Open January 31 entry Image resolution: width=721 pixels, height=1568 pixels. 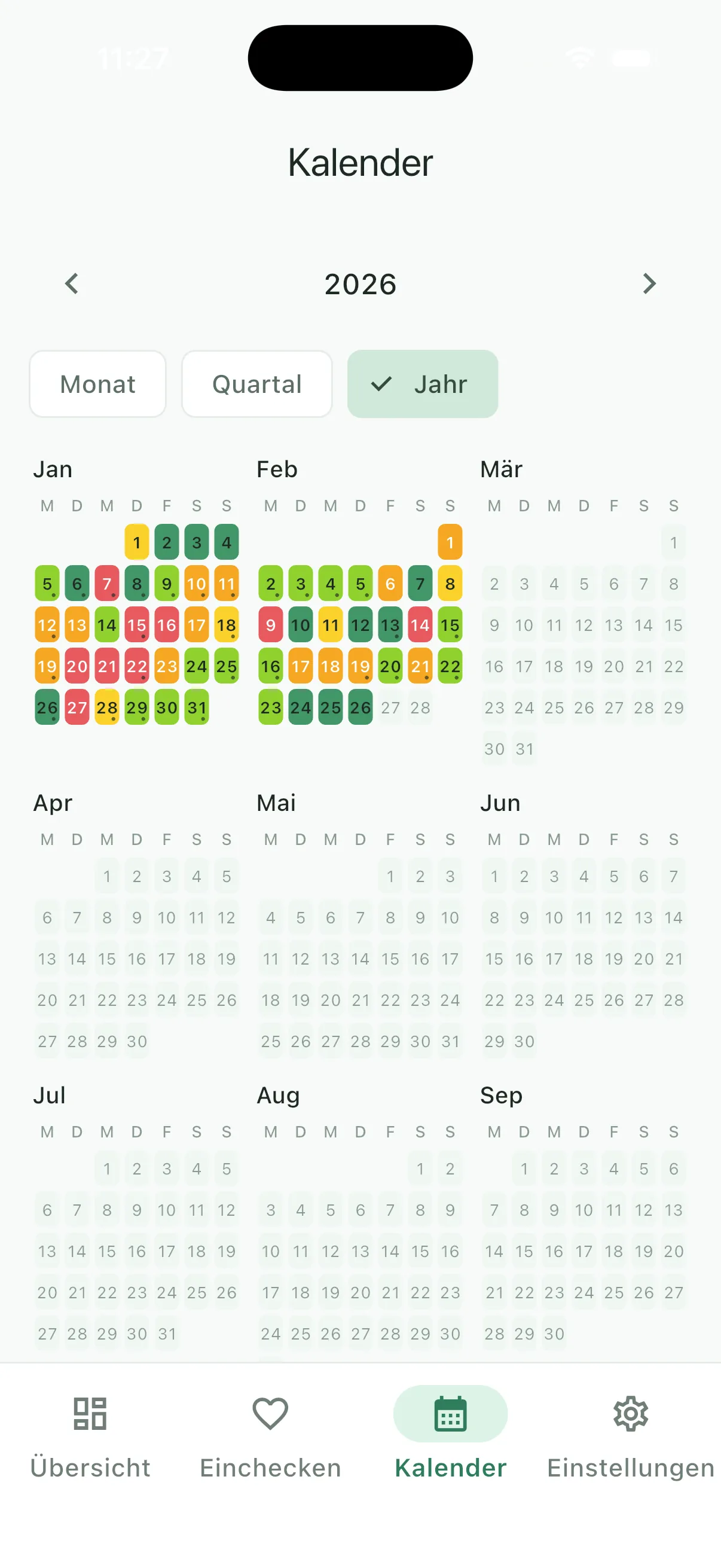(x=197, y=707)
